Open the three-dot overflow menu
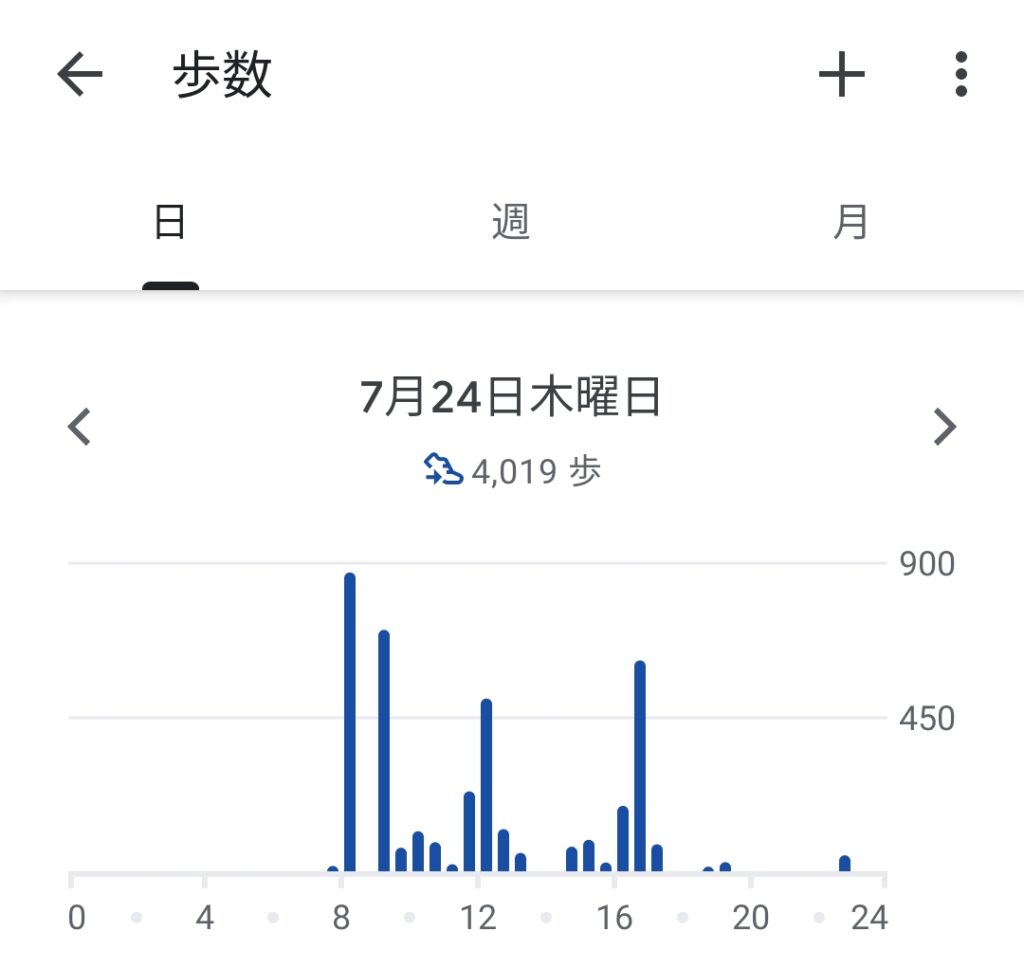Image resolution: width=1024 pixels, height=968 pixels. coord(960,75)
